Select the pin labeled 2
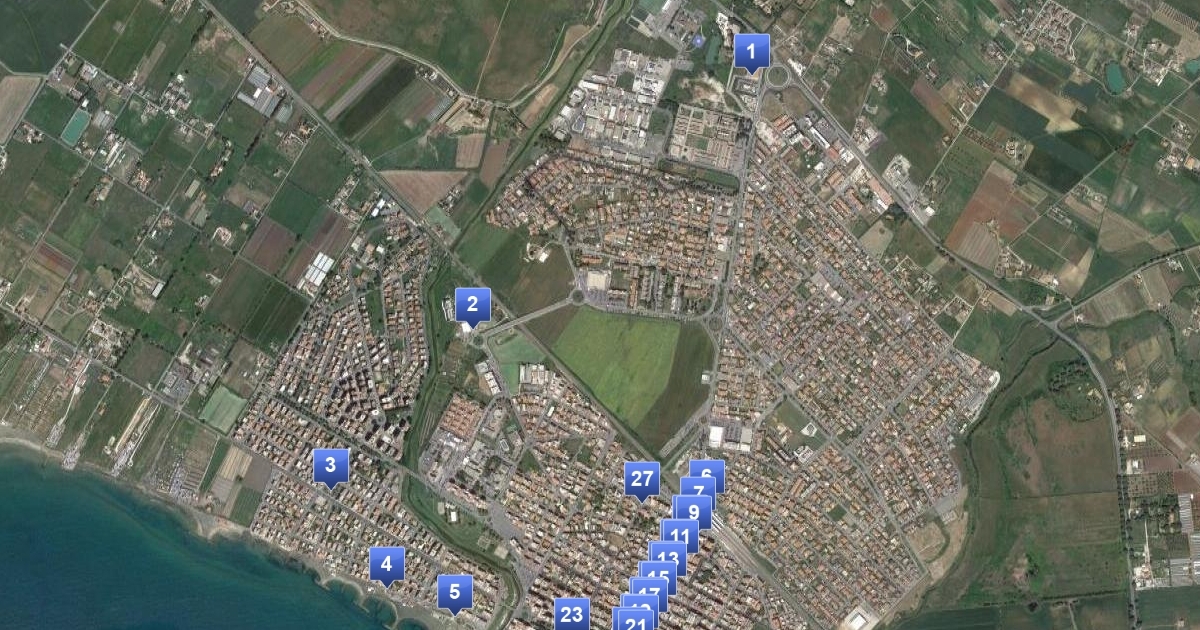1200x630 pixels. tap(472, 304)
